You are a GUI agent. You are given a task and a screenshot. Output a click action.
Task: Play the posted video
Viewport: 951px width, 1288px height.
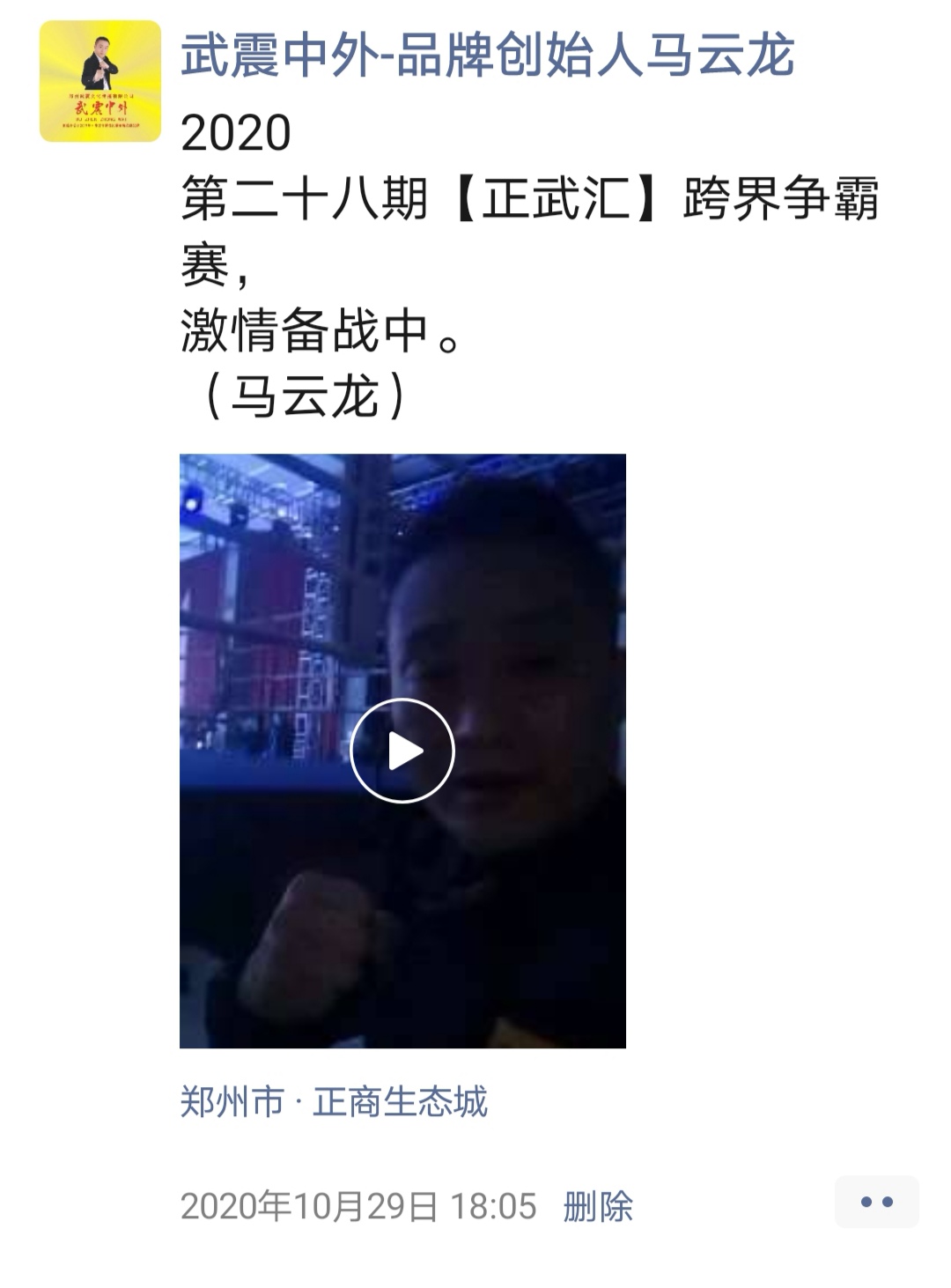click(402, 751)
